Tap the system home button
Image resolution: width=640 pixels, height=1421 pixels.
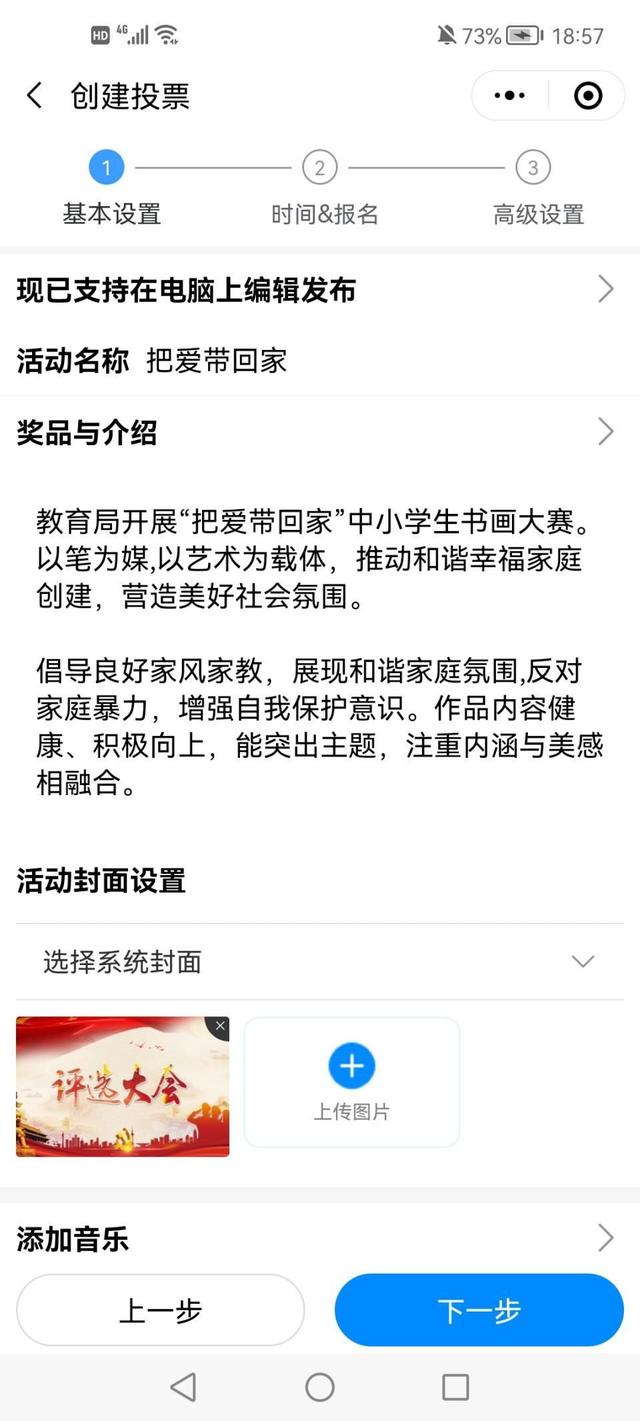point(320,1387)
